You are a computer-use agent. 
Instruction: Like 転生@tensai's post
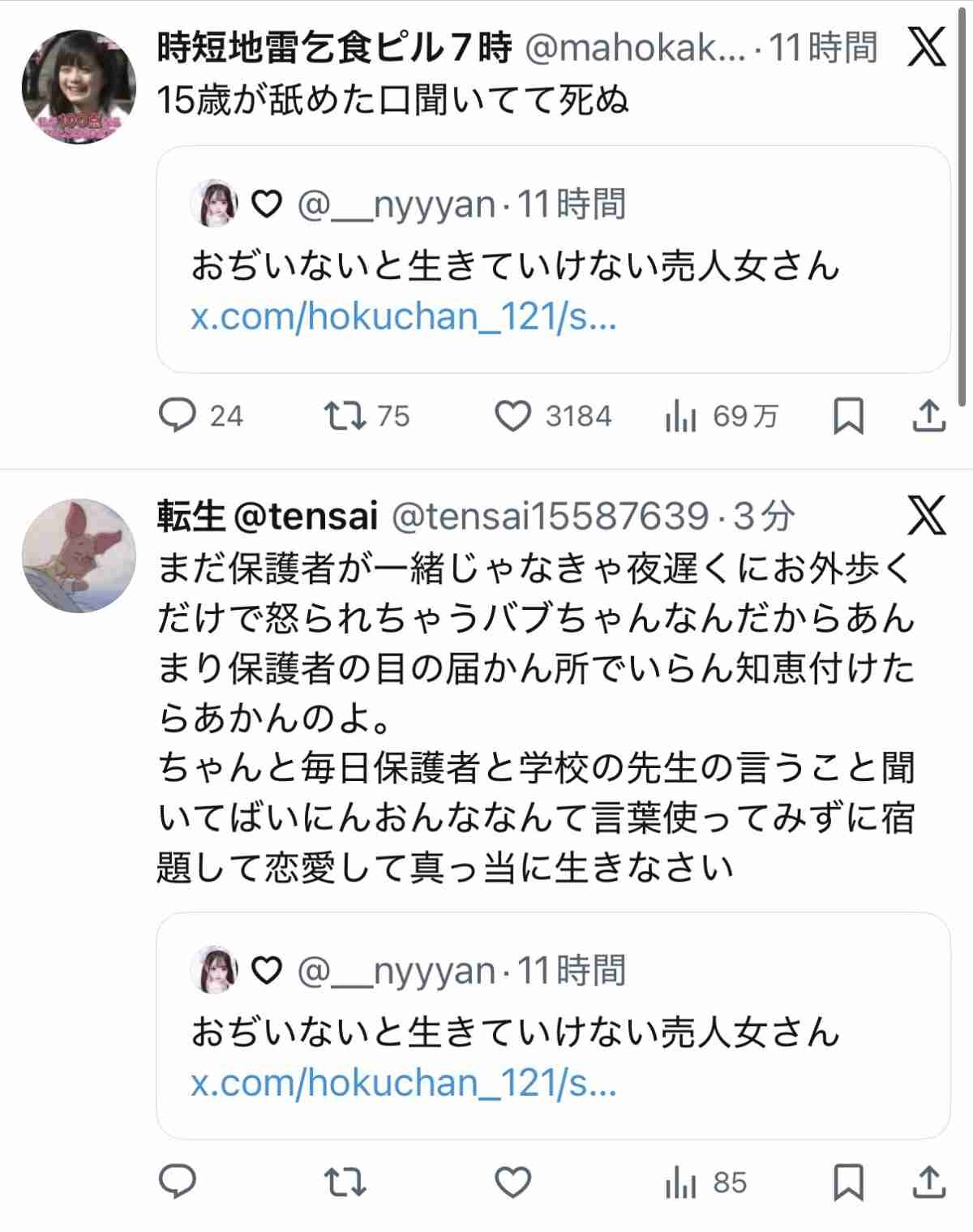[512, 1183]
